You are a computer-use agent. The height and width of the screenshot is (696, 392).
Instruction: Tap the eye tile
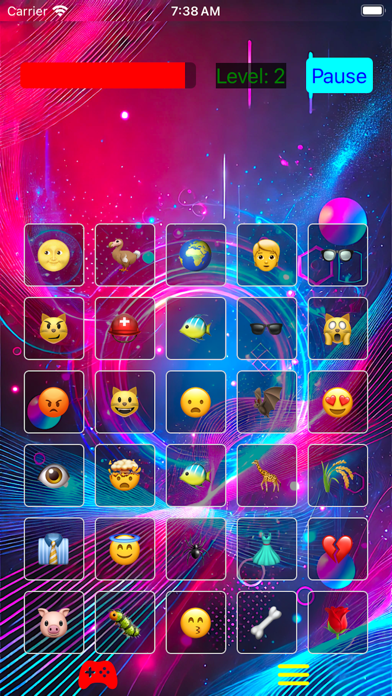click(54, 475)
